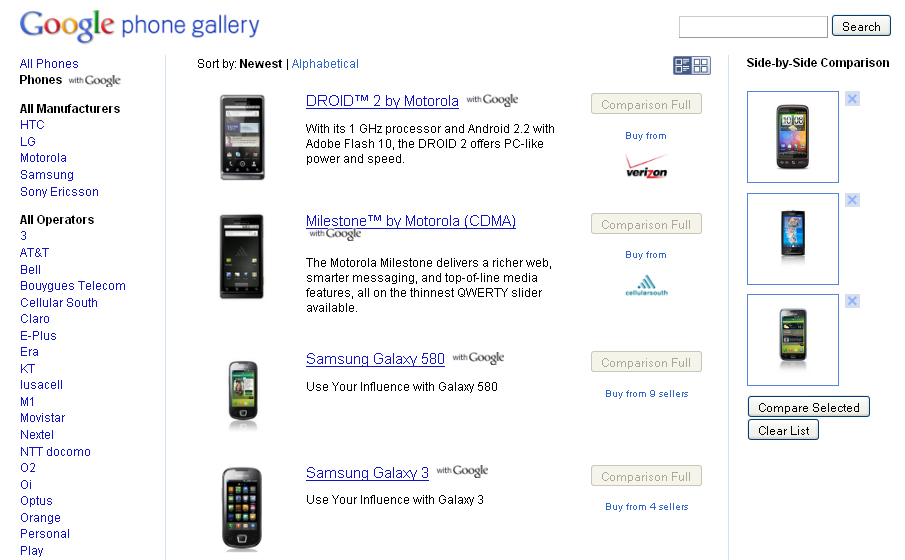Filter by NTT docomo operator
This screenshot has width=905, height=560.
click(55, 452)
